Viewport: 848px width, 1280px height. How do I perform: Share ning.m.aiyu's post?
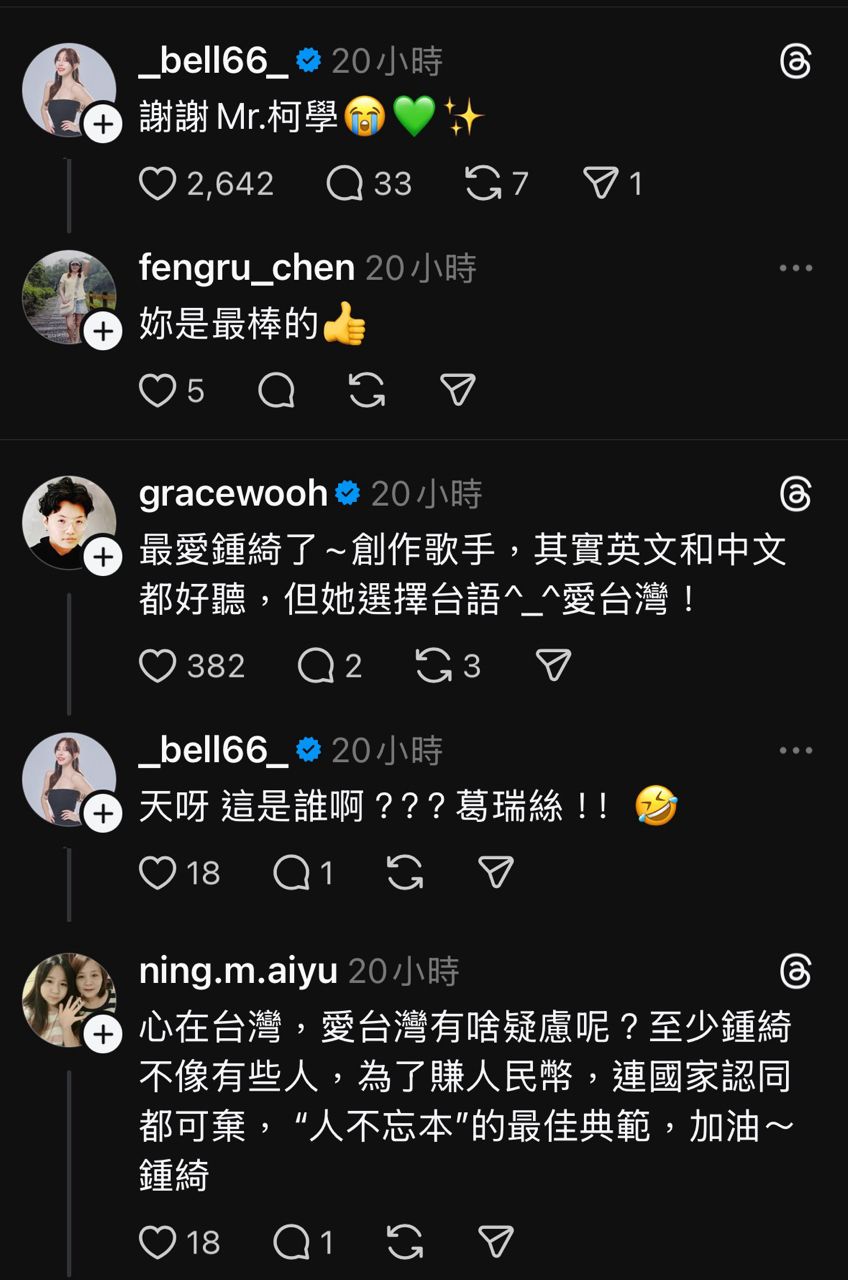496,1242
